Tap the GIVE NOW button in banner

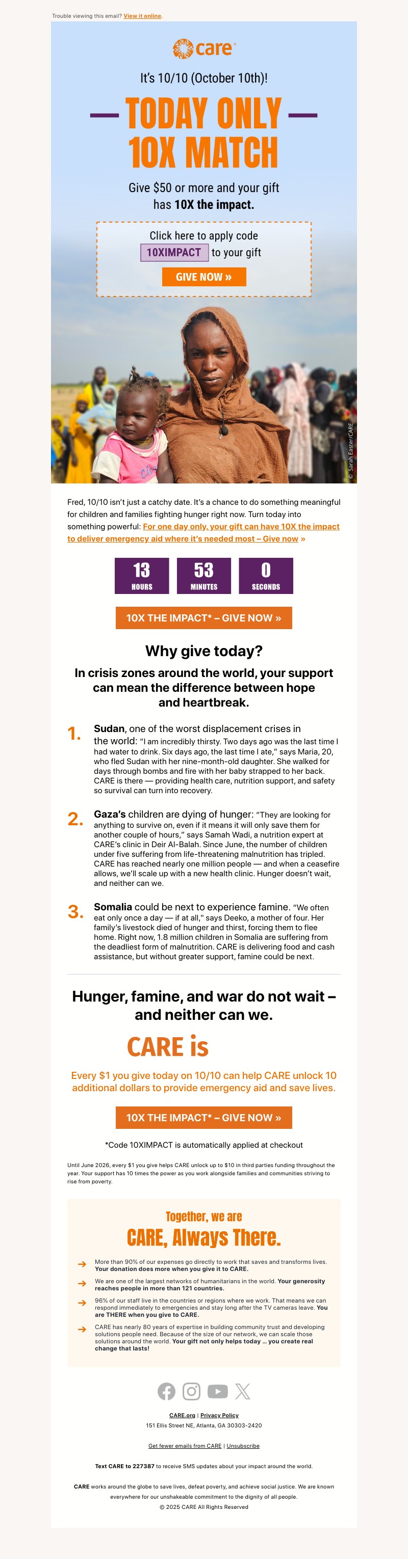[x=203, y=277]
